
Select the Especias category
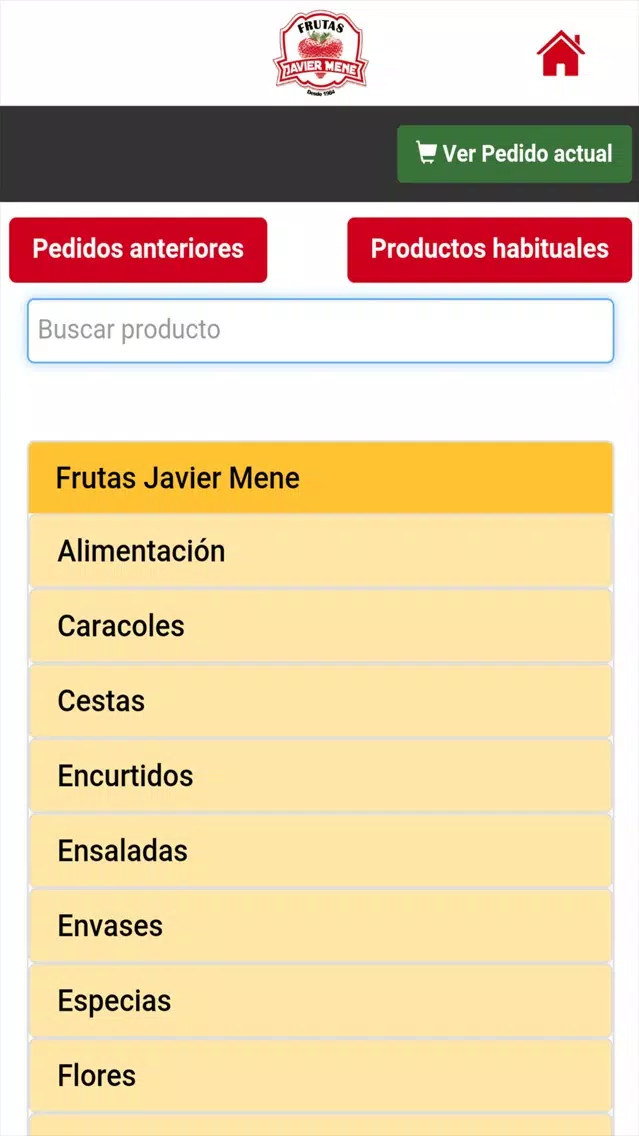(x=320, y=1001)
